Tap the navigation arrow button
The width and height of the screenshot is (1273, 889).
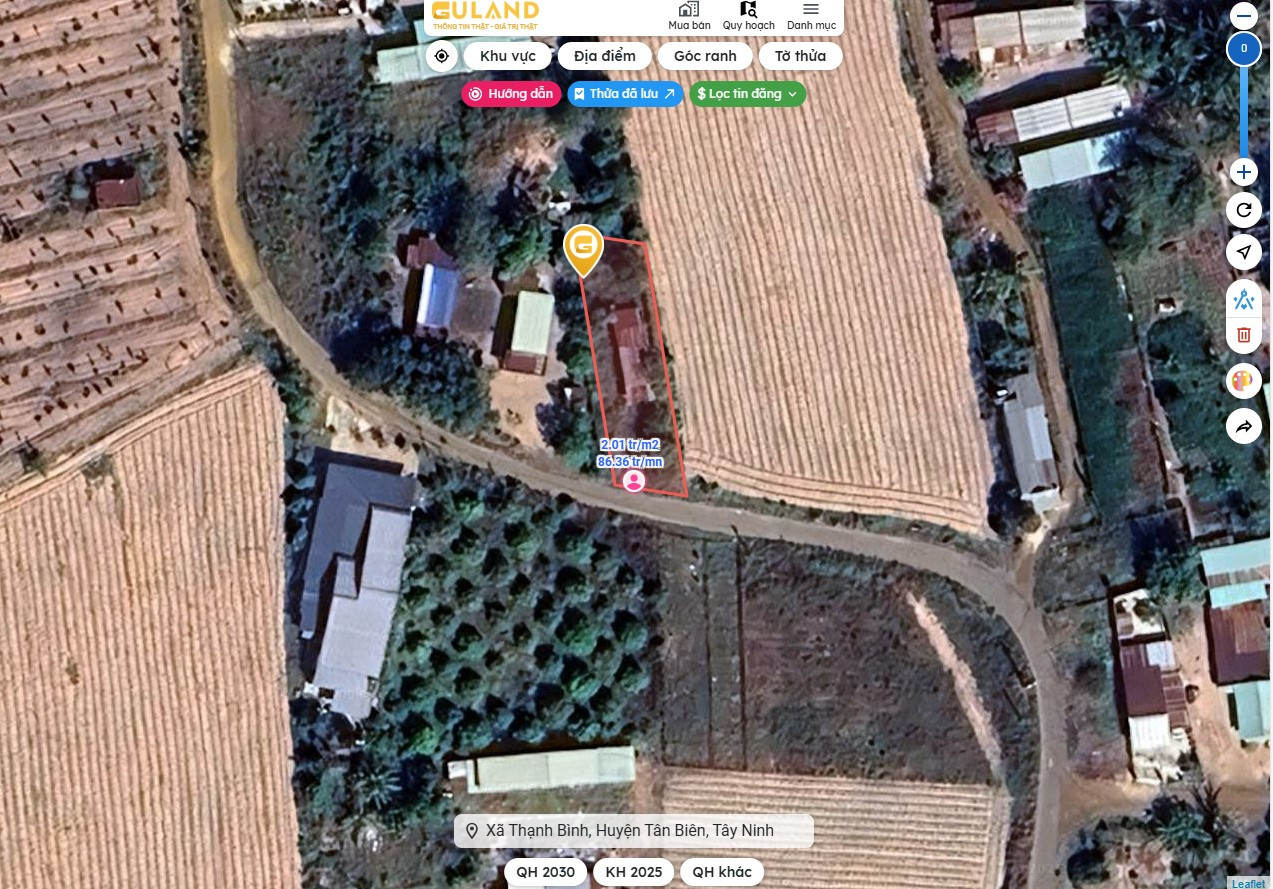coord(1243,252)
